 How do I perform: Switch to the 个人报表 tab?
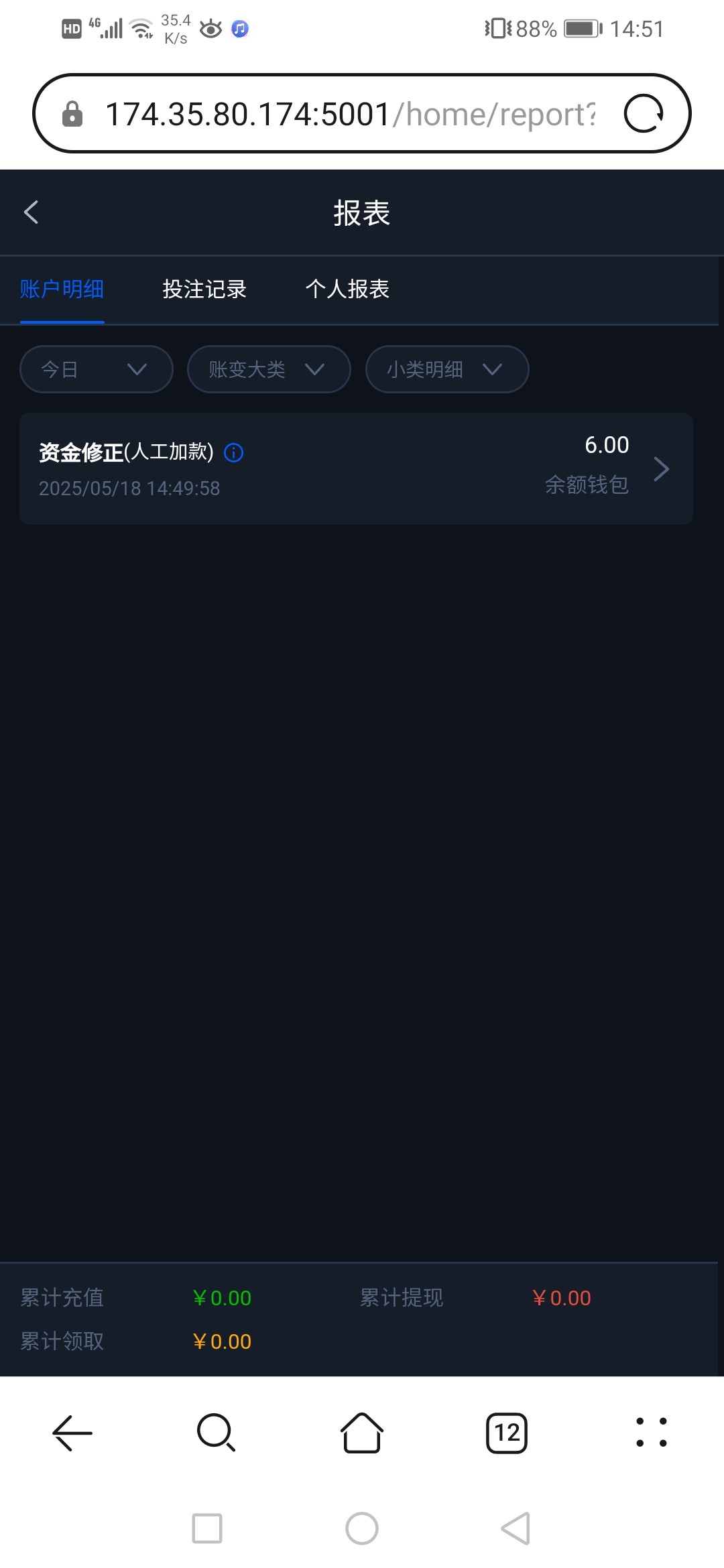(347, 289)
